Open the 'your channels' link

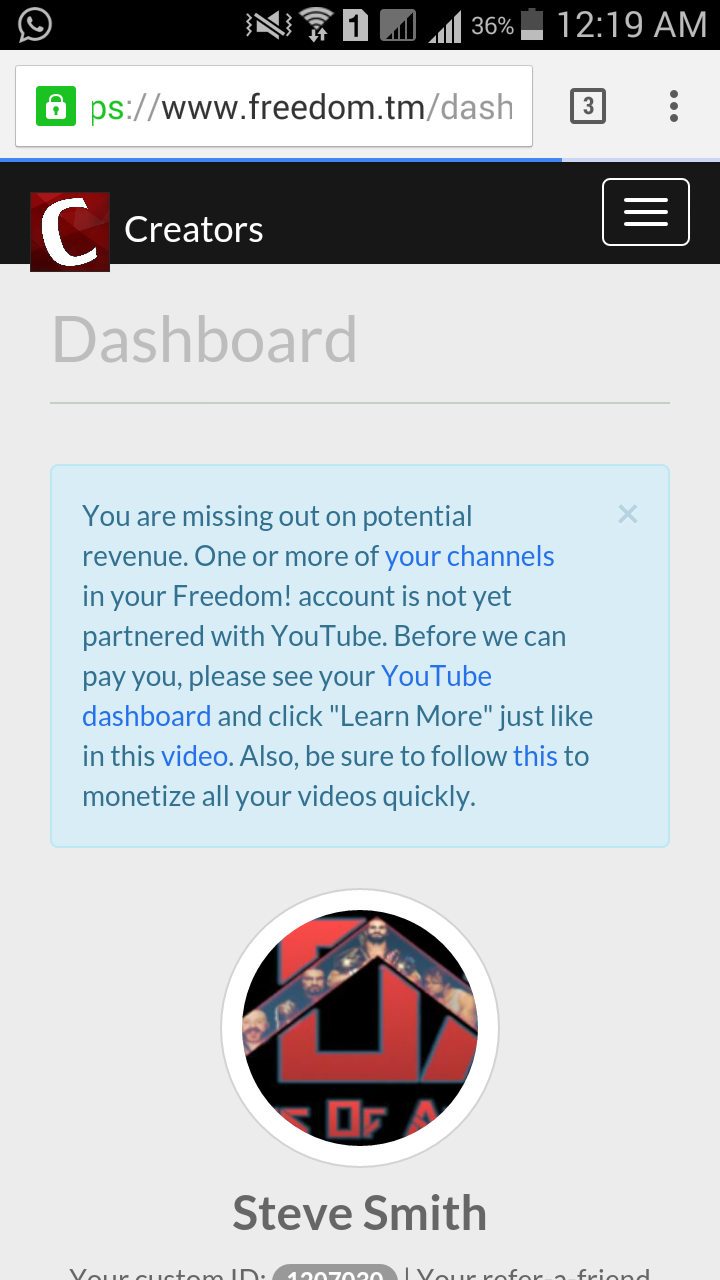coord(469,556)
